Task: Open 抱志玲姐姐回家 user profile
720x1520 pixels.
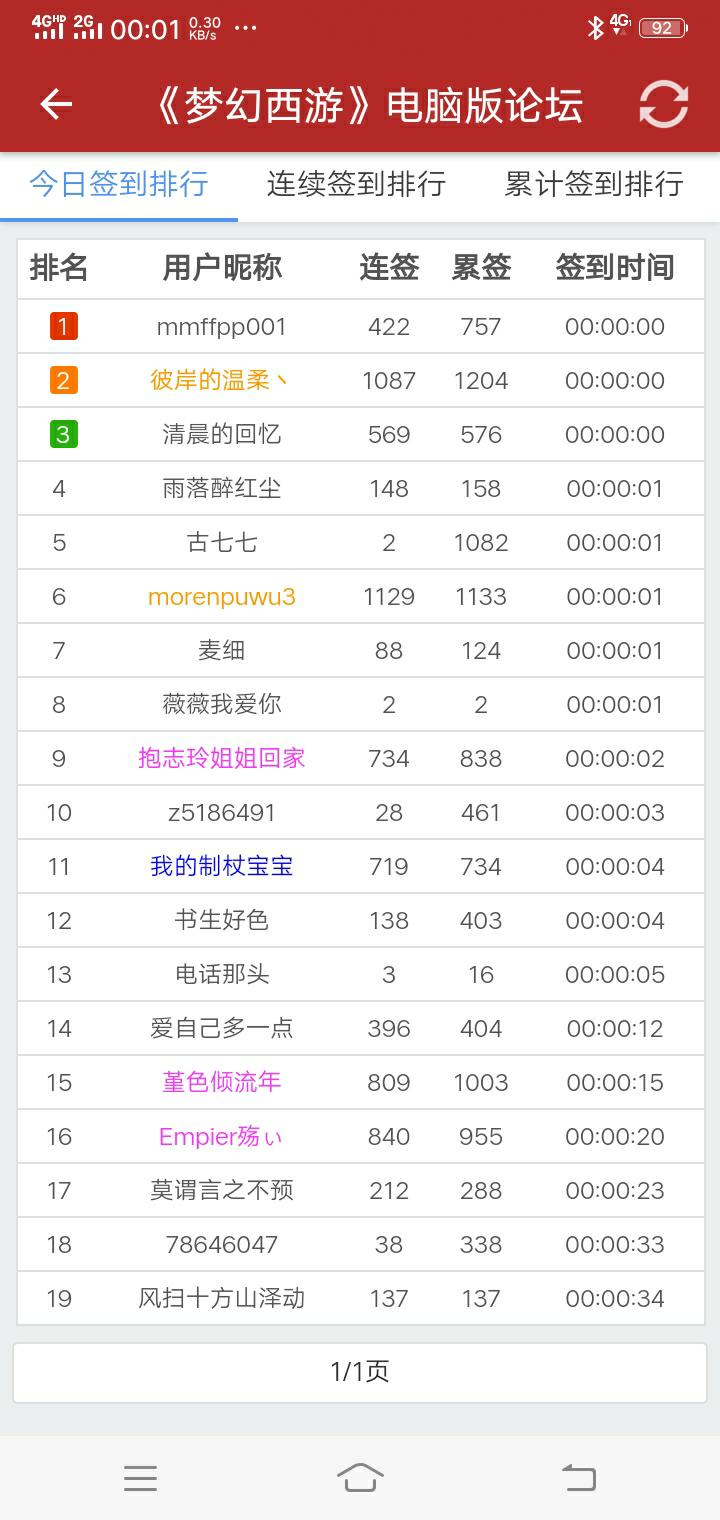Action: click(221, 758)
